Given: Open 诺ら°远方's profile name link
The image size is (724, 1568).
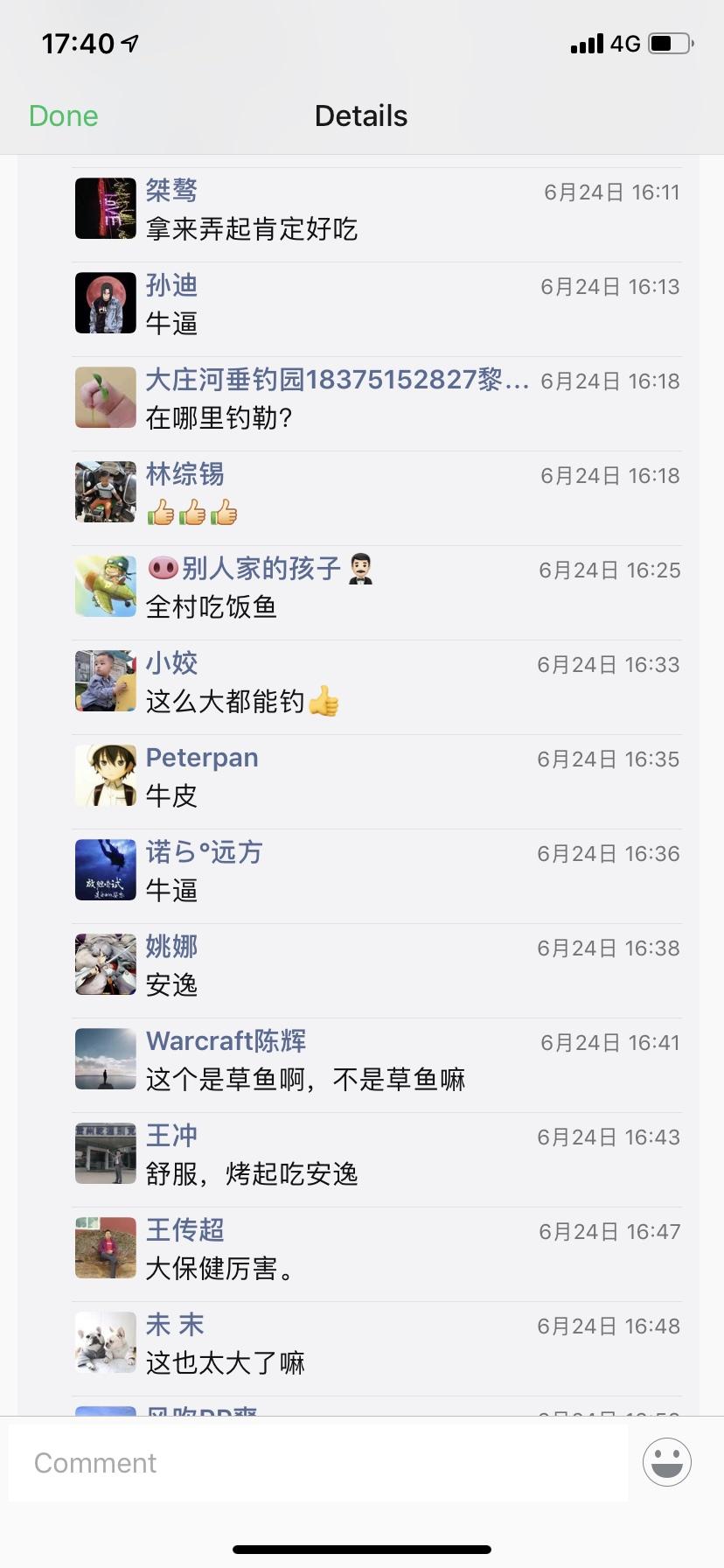Looking at the screenshot, I should click(x=204, y=852).
